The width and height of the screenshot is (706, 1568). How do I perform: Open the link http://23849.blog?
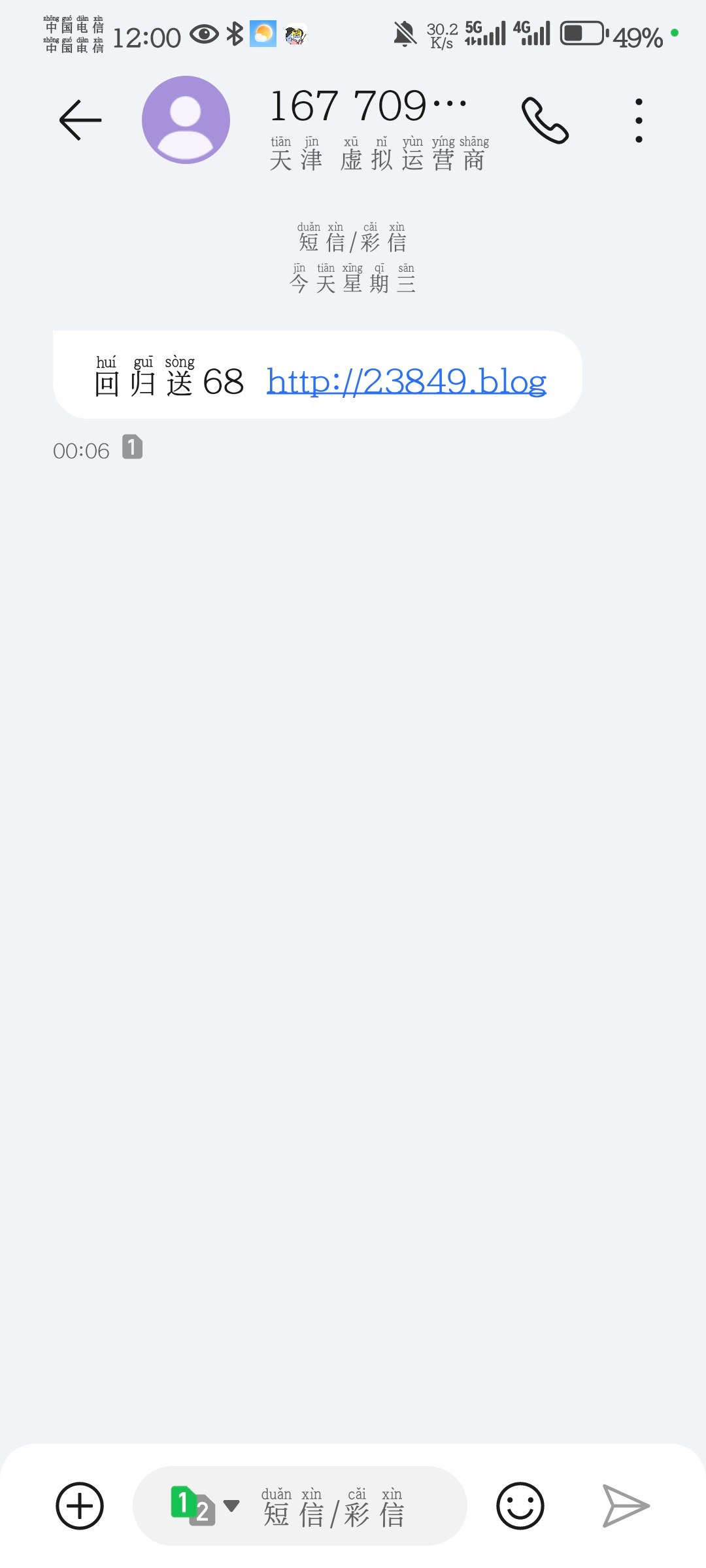pos(406,381)
